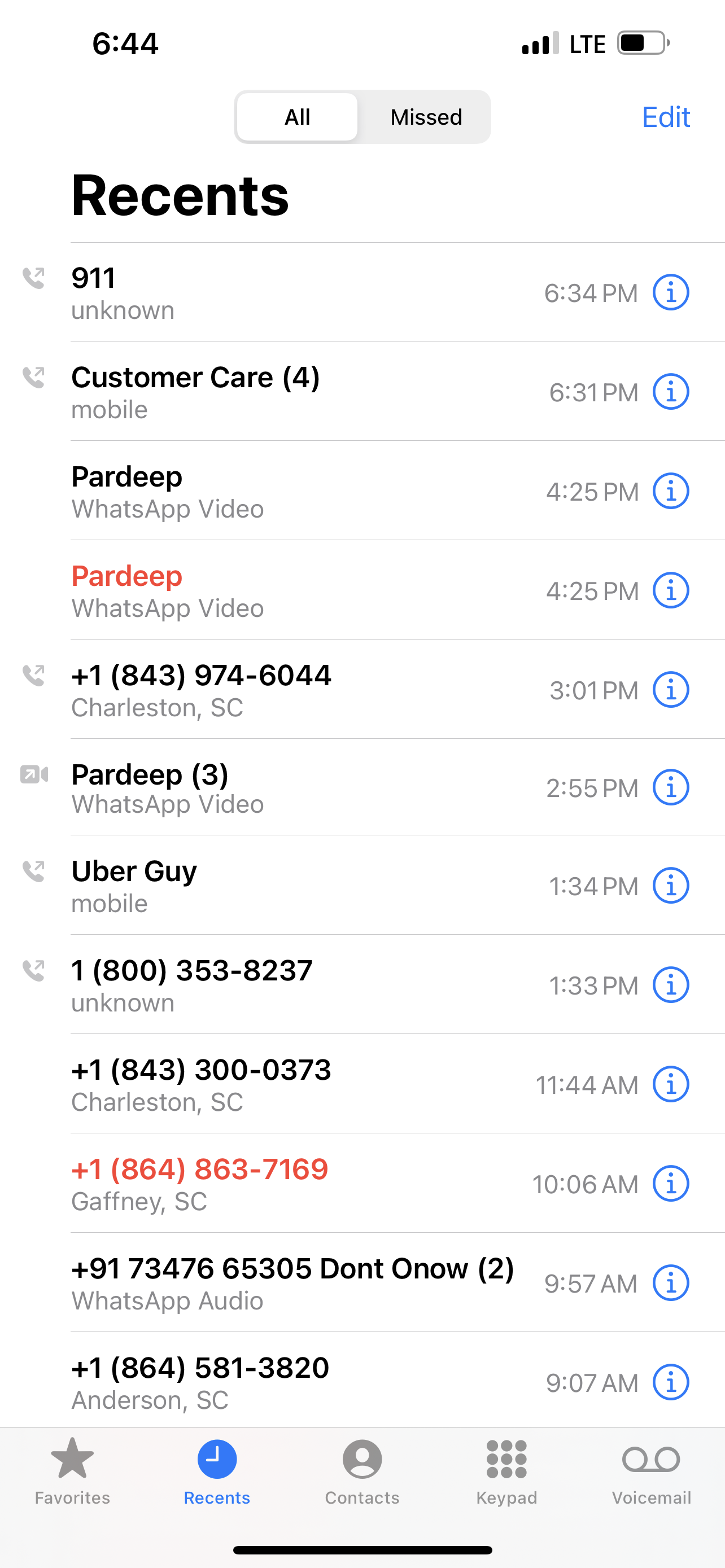This screenshot has height=1568, width=725.
Task: Tap Edit to manage recents
Action: pyautogui.click(x=665, y=117)
